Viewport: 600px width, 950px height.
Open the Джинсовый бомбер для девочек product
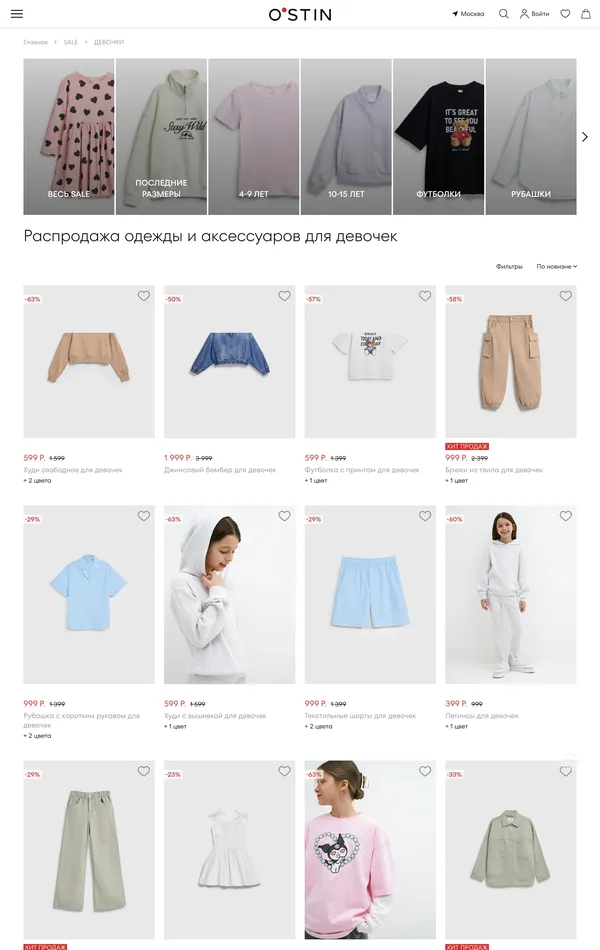[x=229, y=362]
